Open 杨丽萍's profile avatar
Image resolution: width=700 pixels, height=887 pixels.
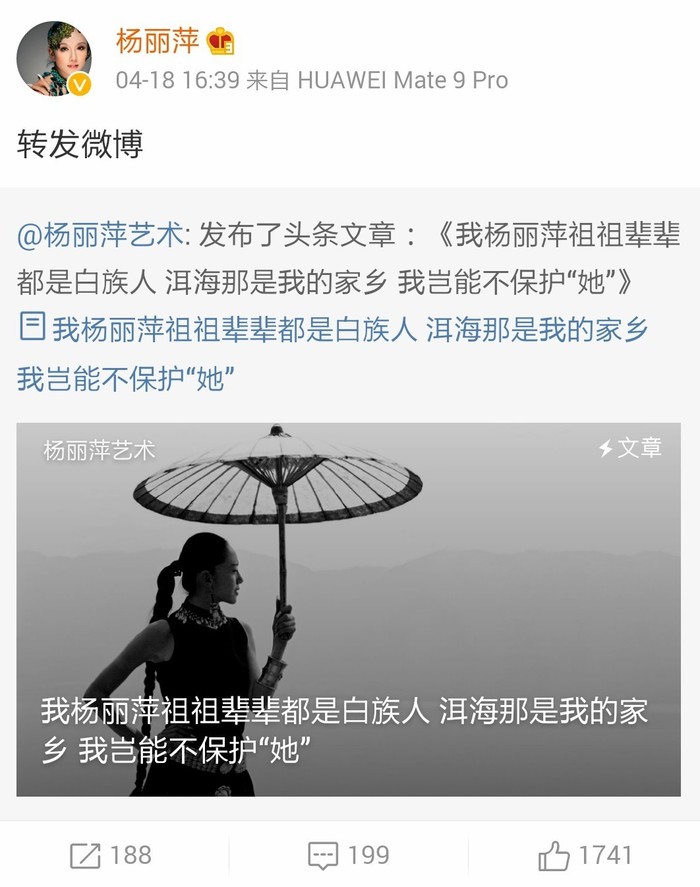point(54,59)
